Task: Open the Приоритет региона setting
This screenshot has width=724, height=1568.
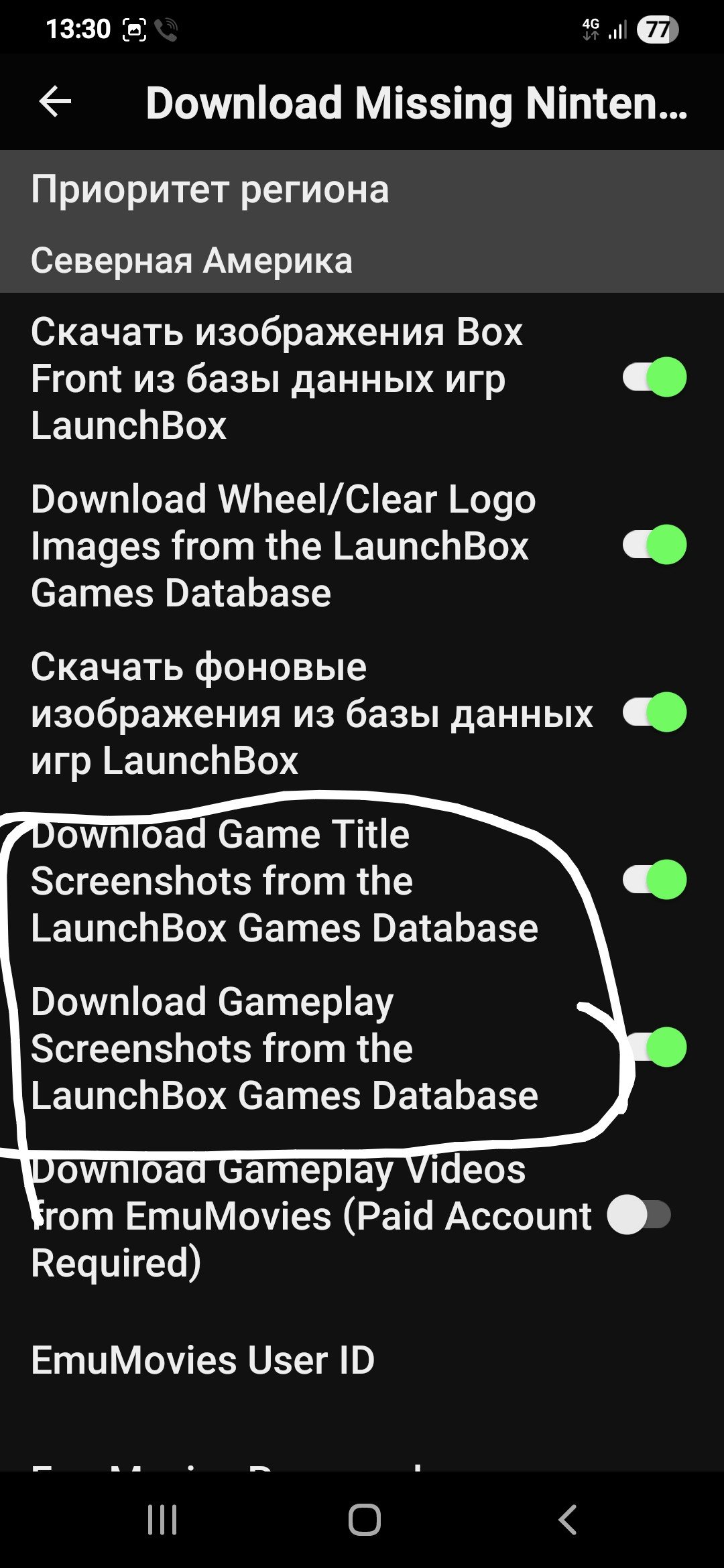Action: tap(362, 222)
